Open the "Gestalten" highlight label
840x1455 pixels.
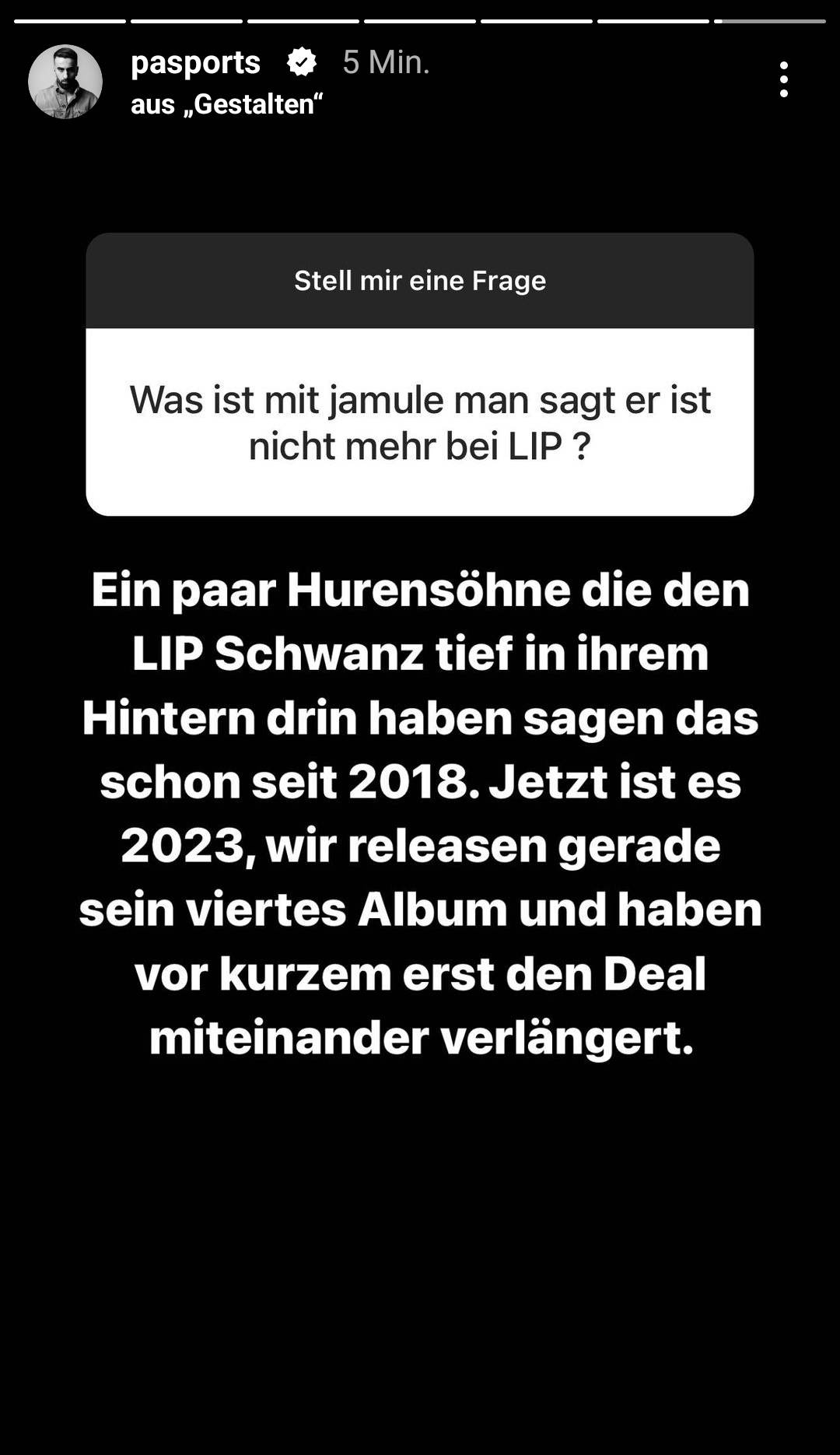click(x=226, y=104)
